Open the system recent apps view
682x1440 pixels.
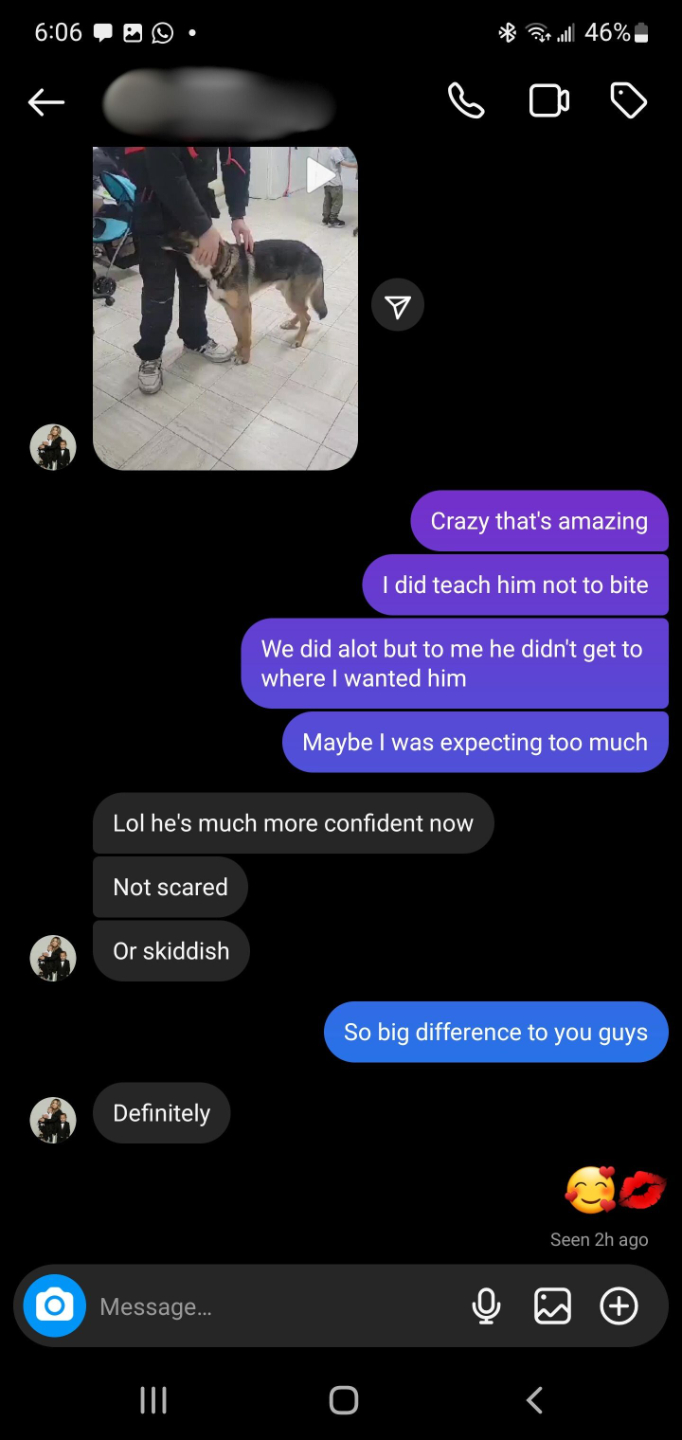[153, 1400]
